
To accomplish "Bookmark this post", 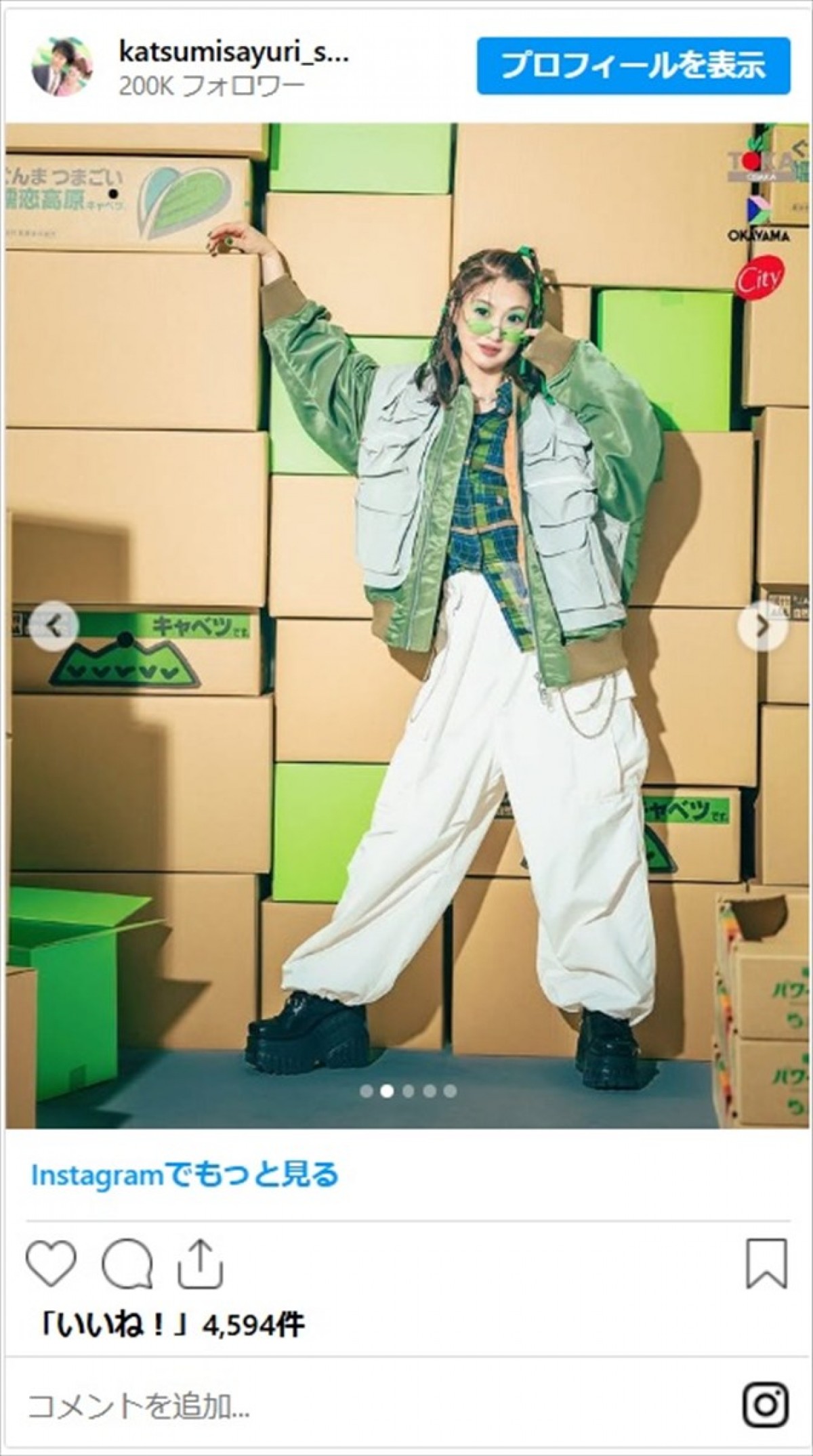I will point(766,1264).
